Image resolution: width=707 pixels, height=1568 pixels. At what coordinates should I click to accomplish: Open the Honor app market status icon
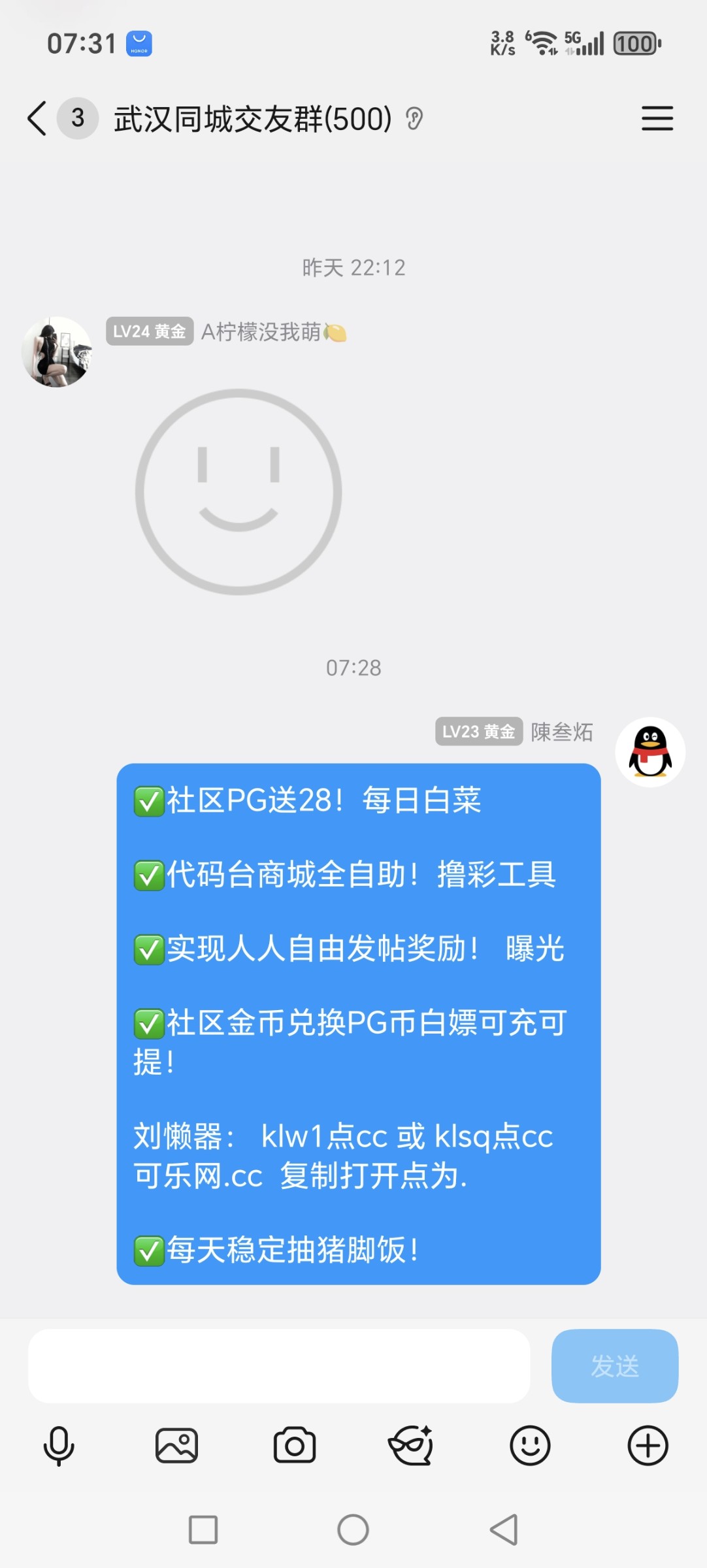click(140, 44)
